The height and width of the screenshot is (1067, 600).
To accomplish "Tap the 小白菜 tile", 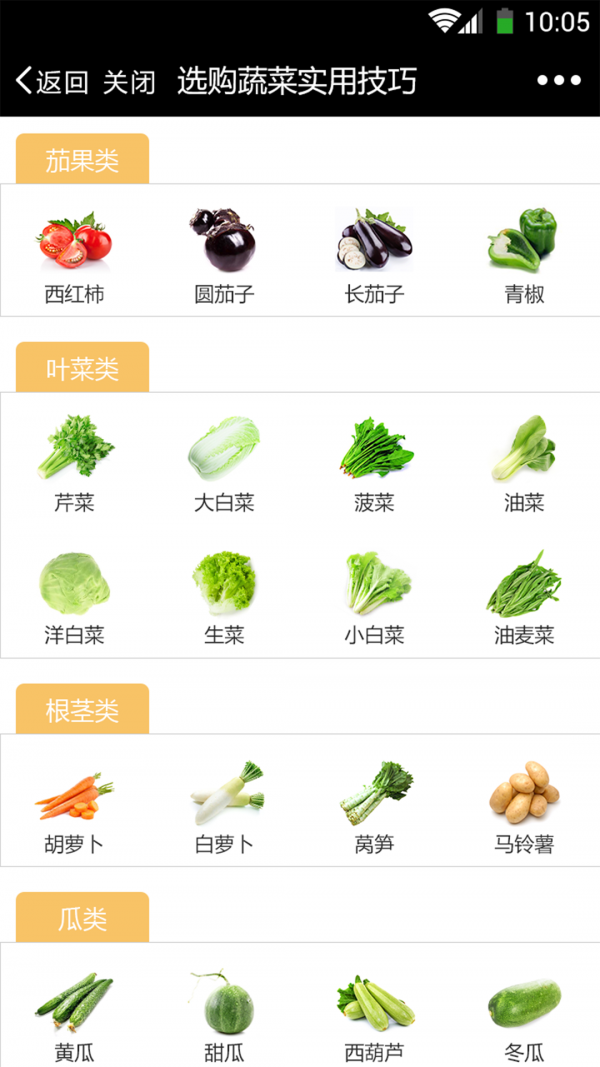I will click(x=374, y=595).
